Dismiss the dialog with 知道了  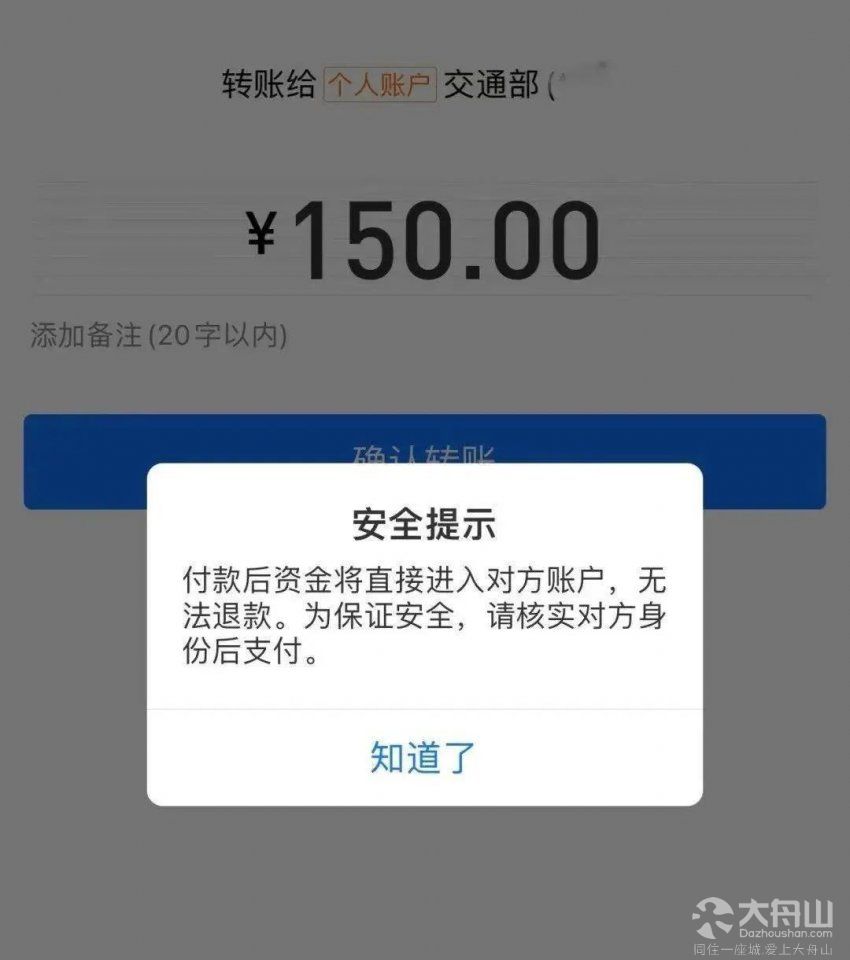click(424, 757)
